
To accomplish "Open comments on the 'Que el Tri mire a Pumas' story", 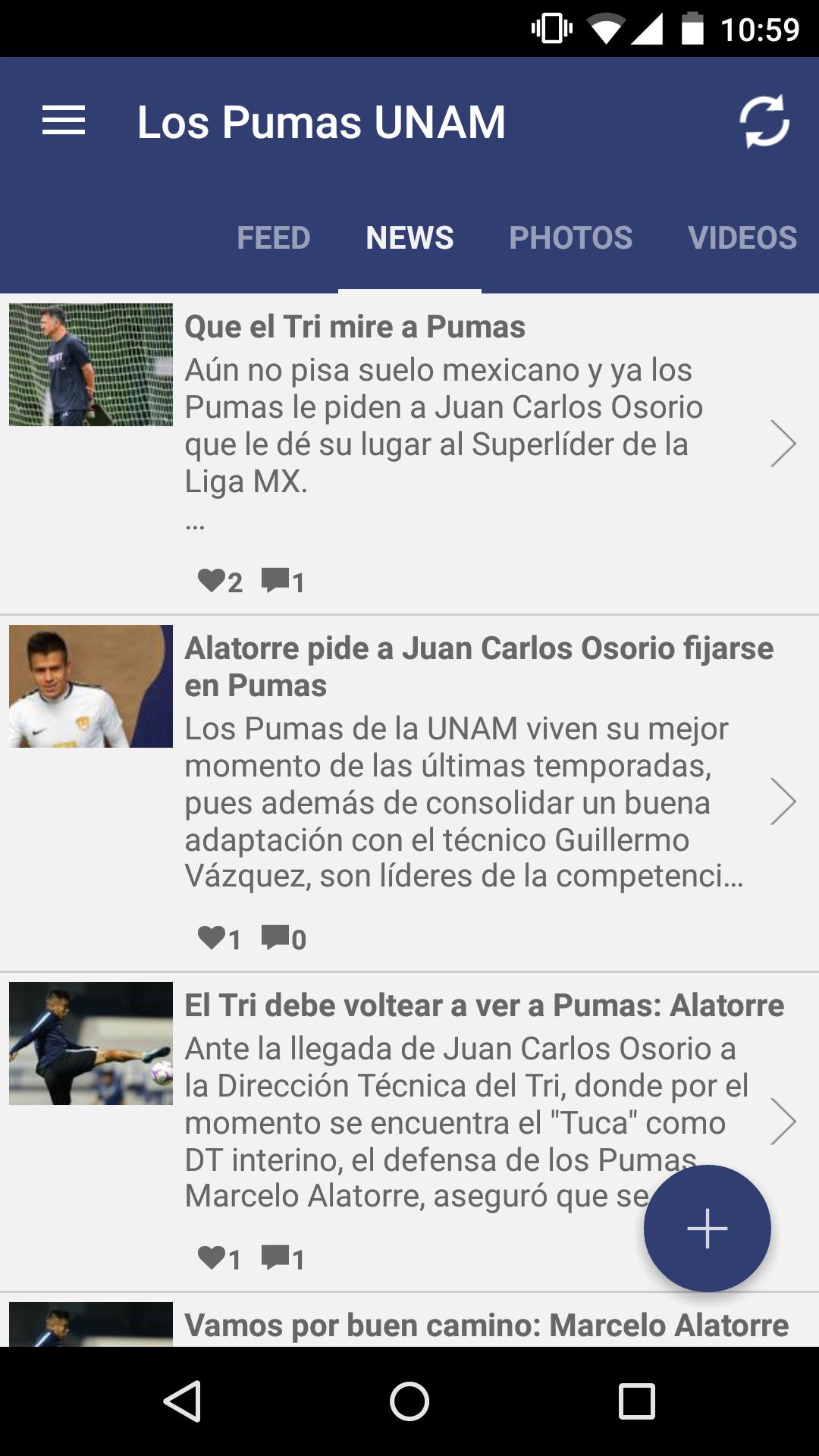I will click(275, 582).
